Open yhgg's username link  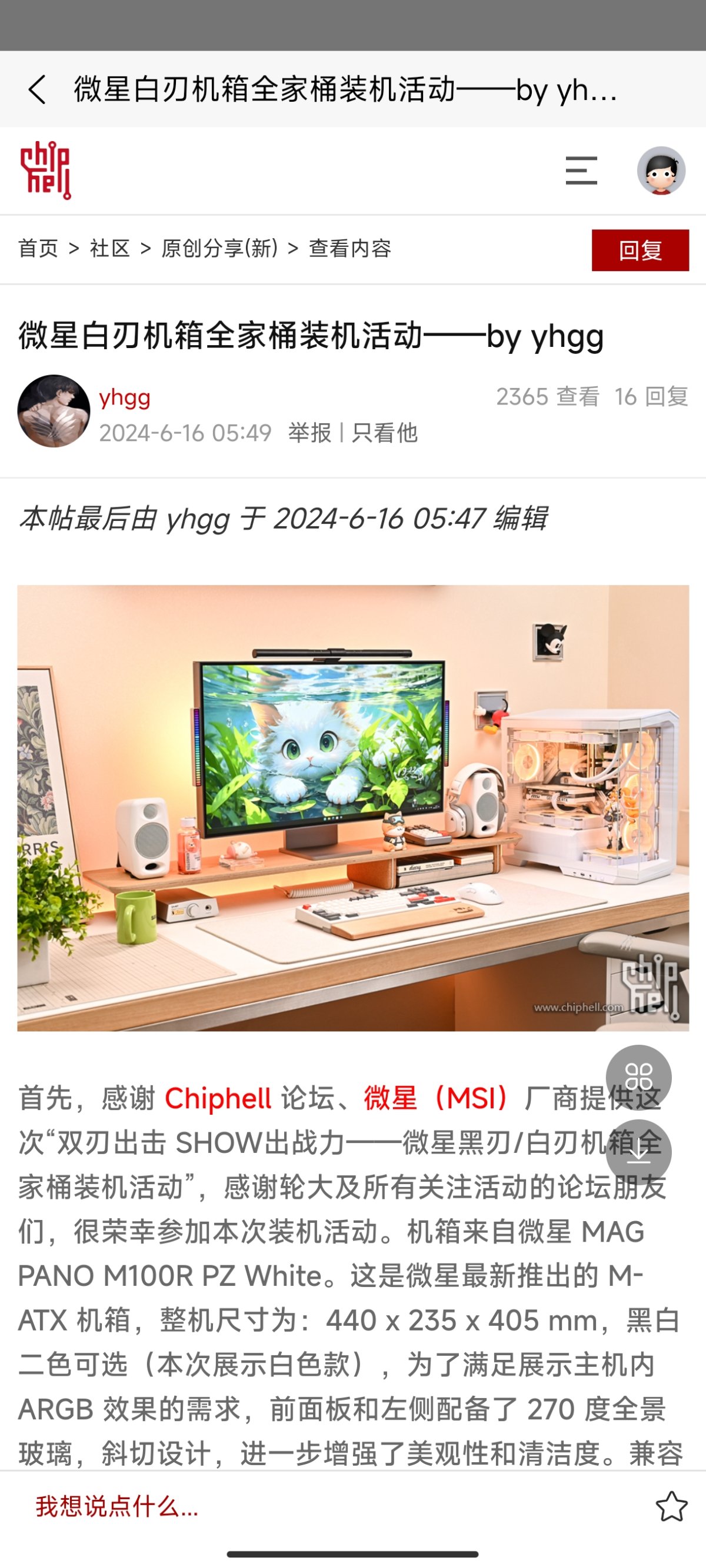click(125, 397)
